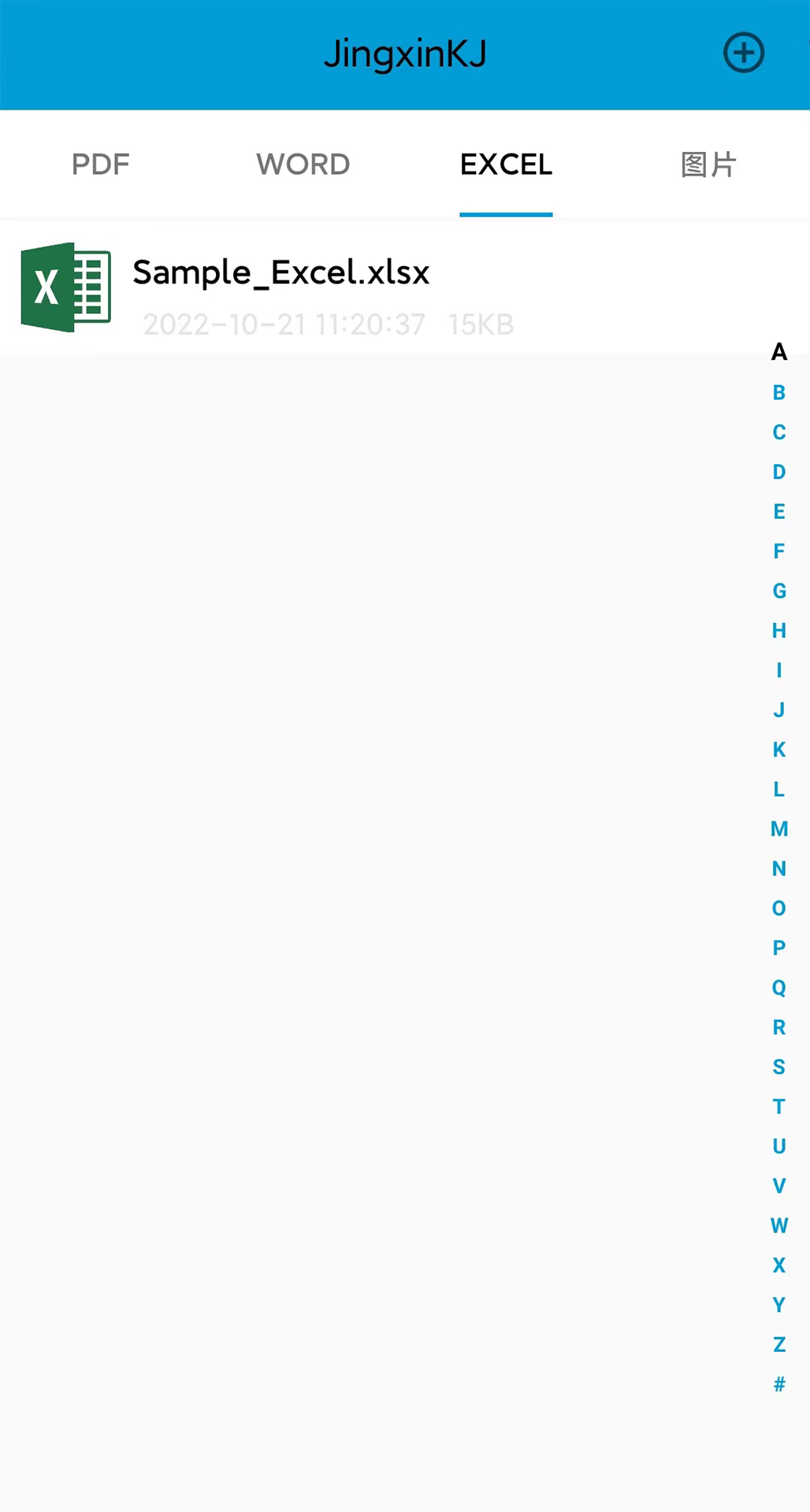Switch to the WORD tab

(x=303, y=165)
